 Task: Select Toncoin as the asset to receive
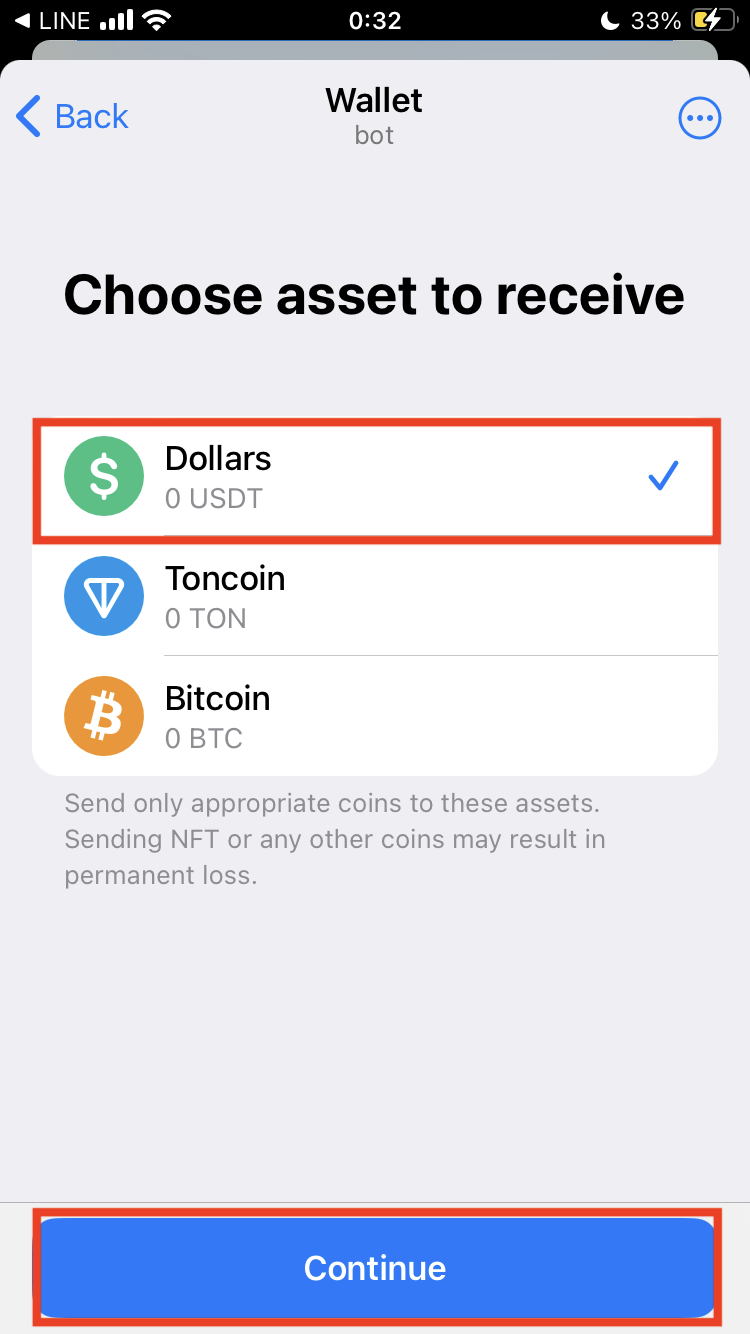[375, 596]
